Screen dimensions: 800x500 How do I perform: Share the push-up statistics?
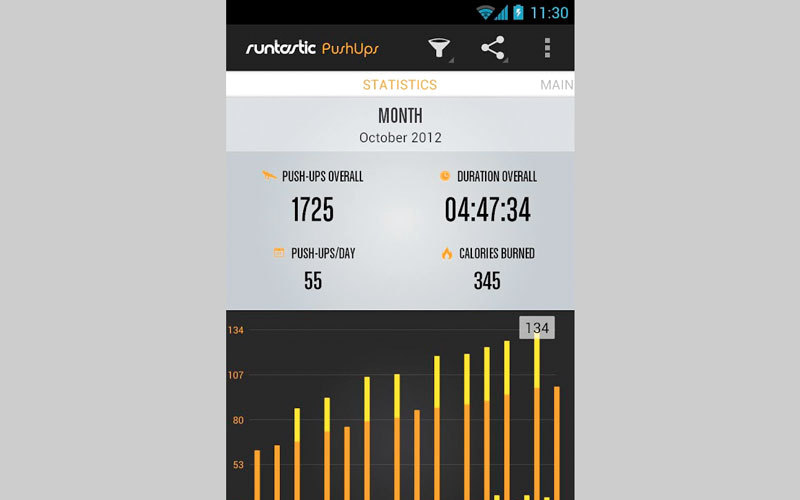tap(492, 48)
